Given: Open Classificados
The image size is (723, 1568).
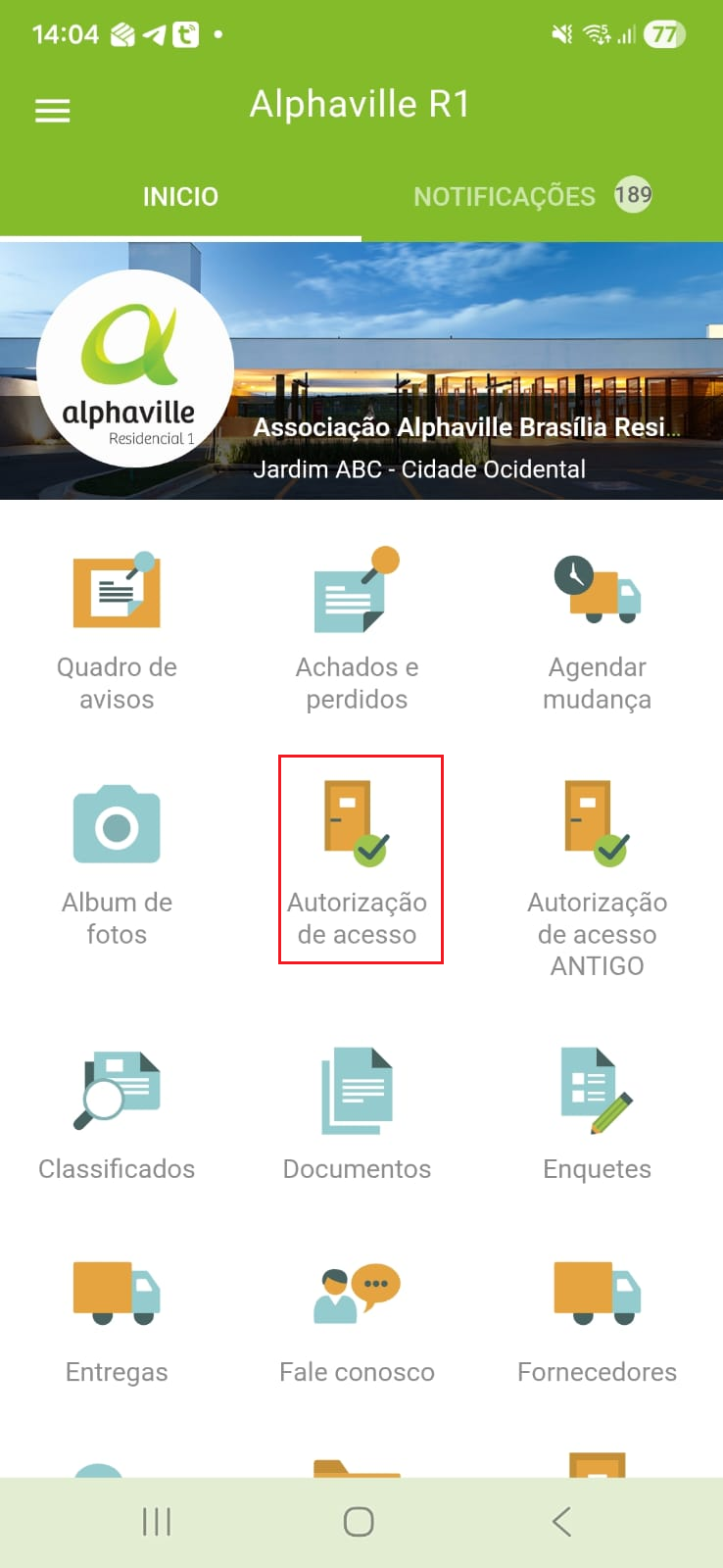Looking at the screenshot, I should coord(117,1114).
